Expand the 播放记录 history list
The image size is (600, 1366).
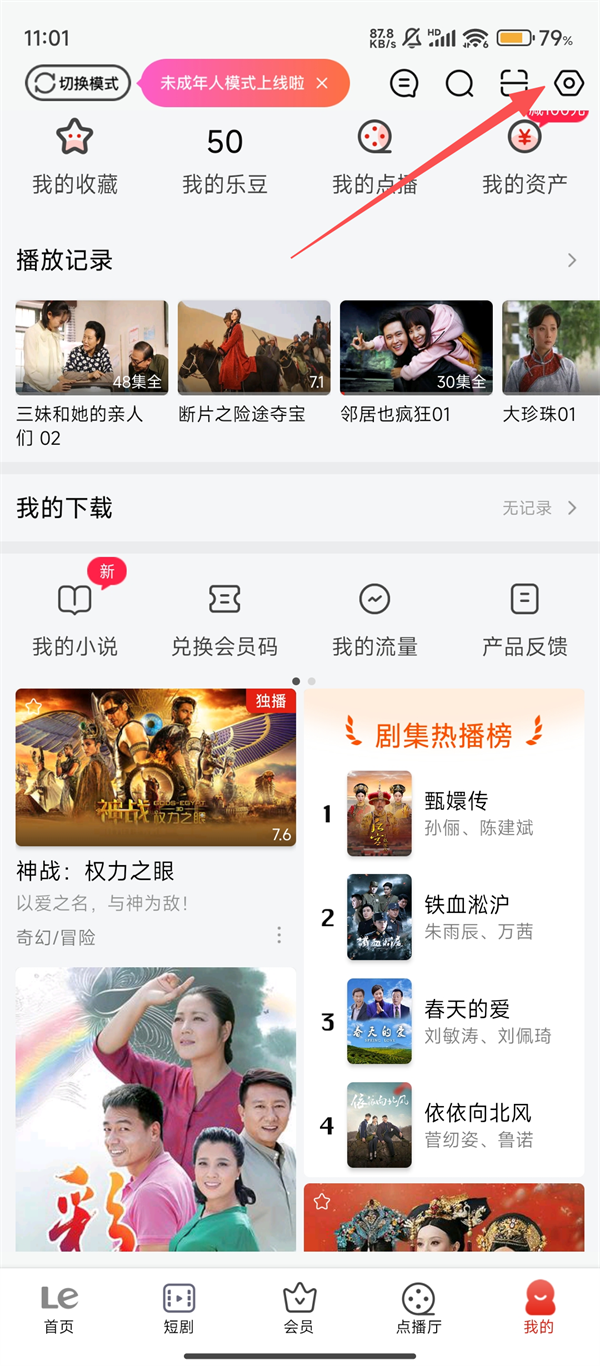[572, 261]
